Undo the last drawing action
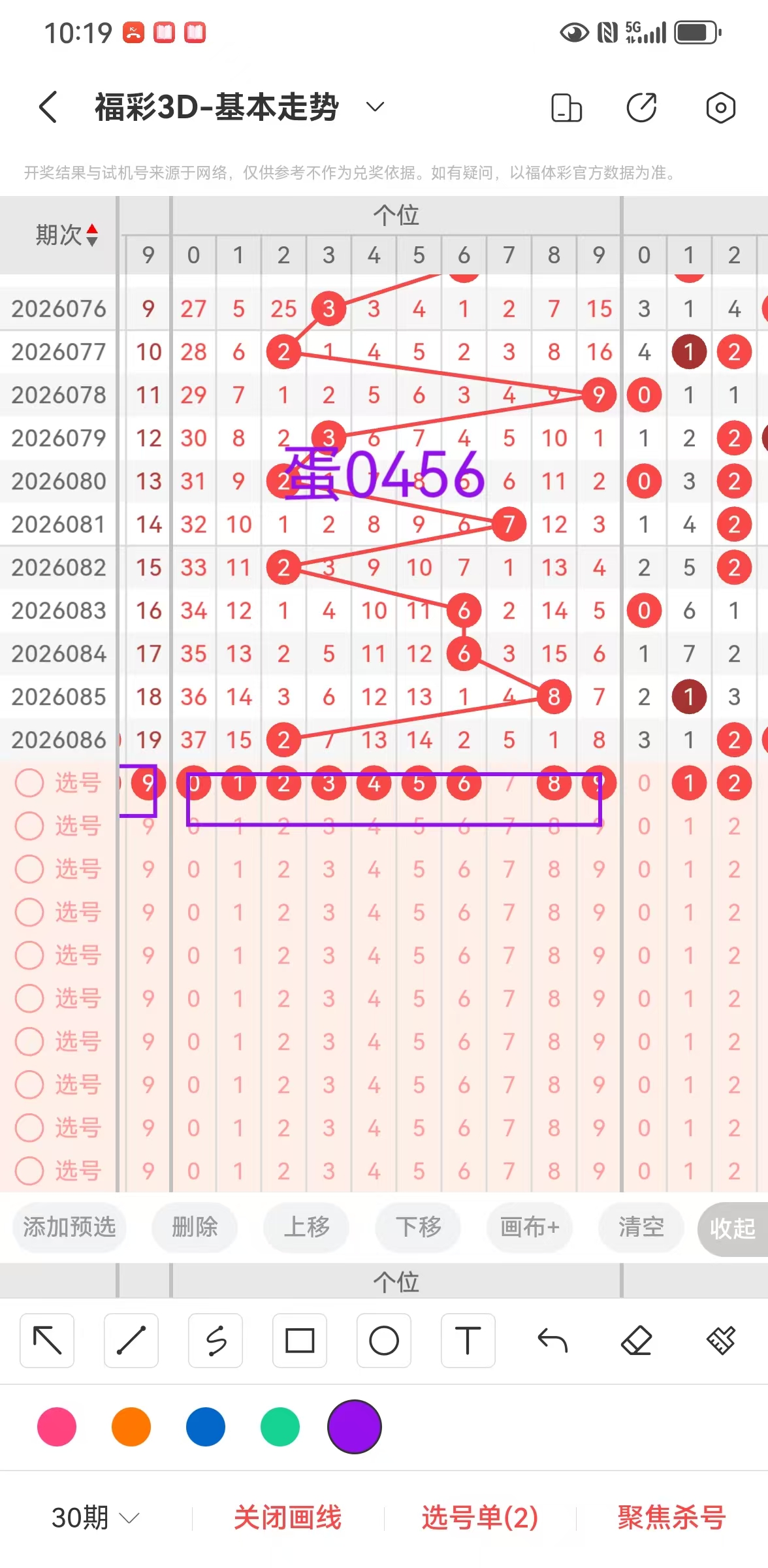This screenshot has width=768, height=1568. coord(552,1341)
